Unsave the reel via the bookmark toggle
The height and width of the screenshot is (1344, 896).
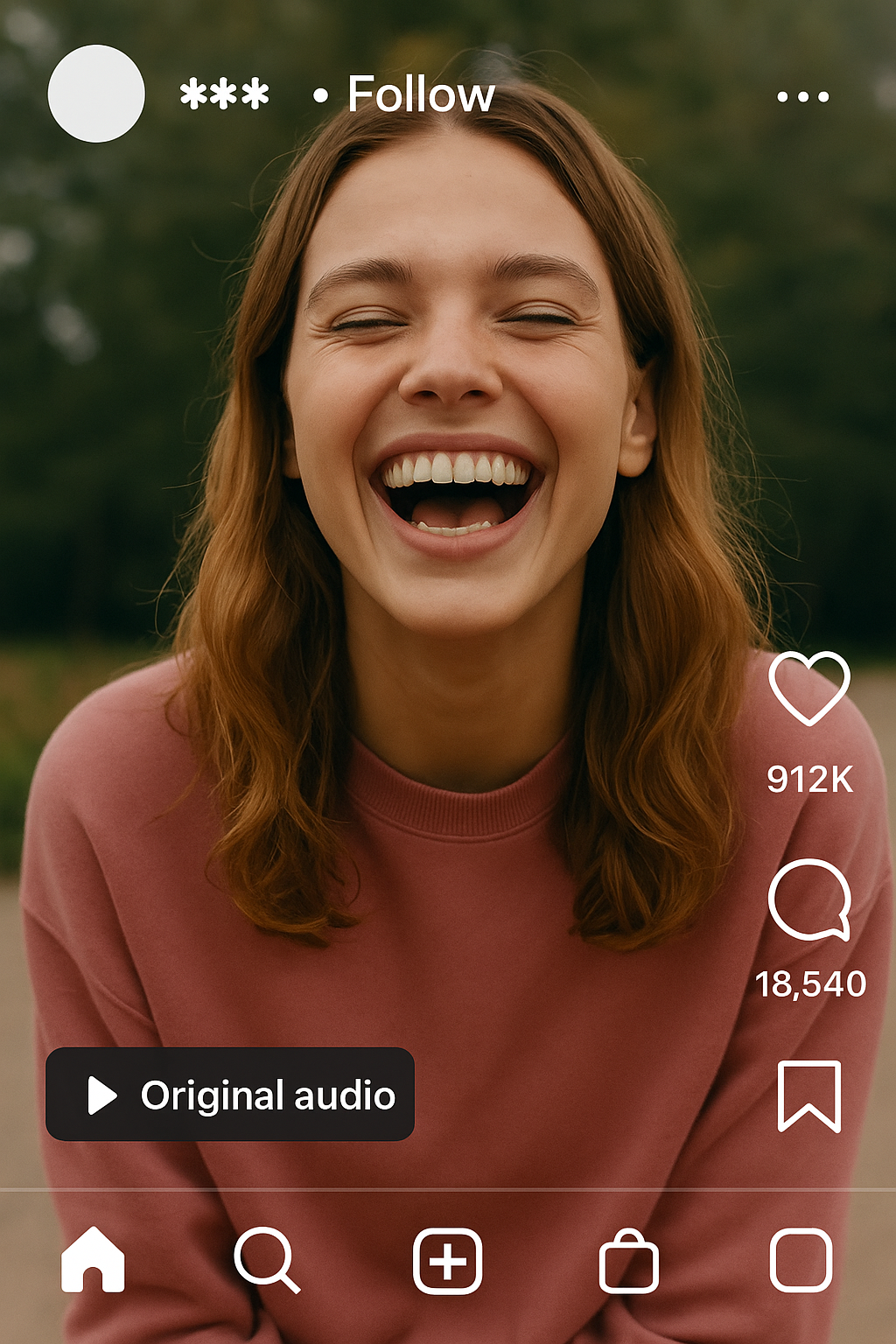pyautogui.click(x=809, y=1094)
